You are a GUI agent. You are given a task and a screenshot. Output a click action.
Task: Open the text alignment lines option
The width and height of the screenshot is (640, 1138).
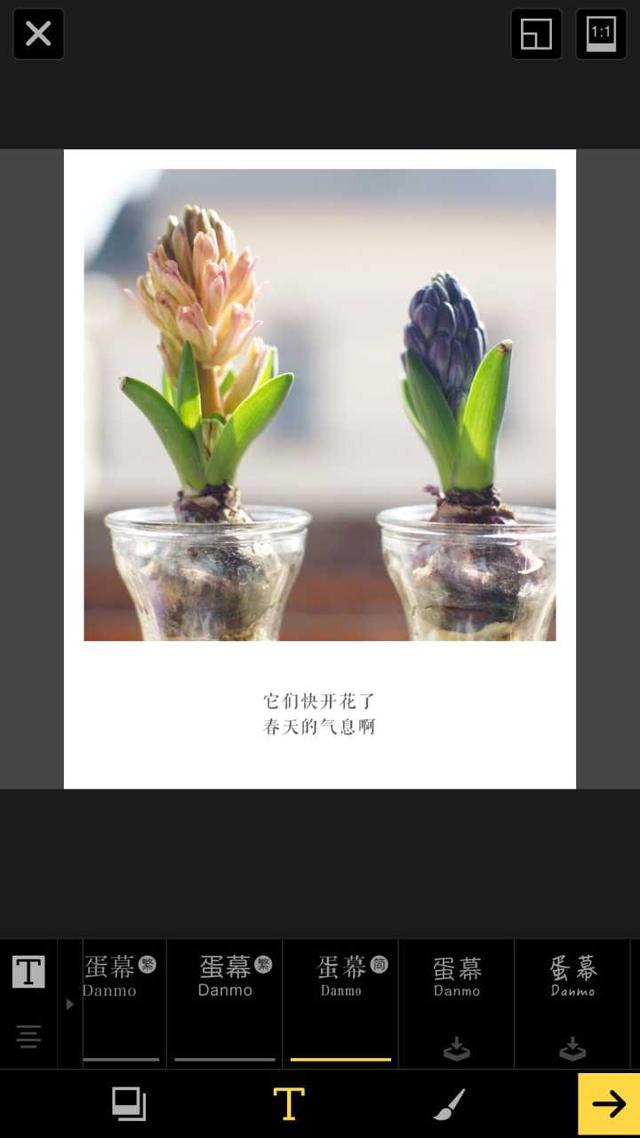point(28,1037)
